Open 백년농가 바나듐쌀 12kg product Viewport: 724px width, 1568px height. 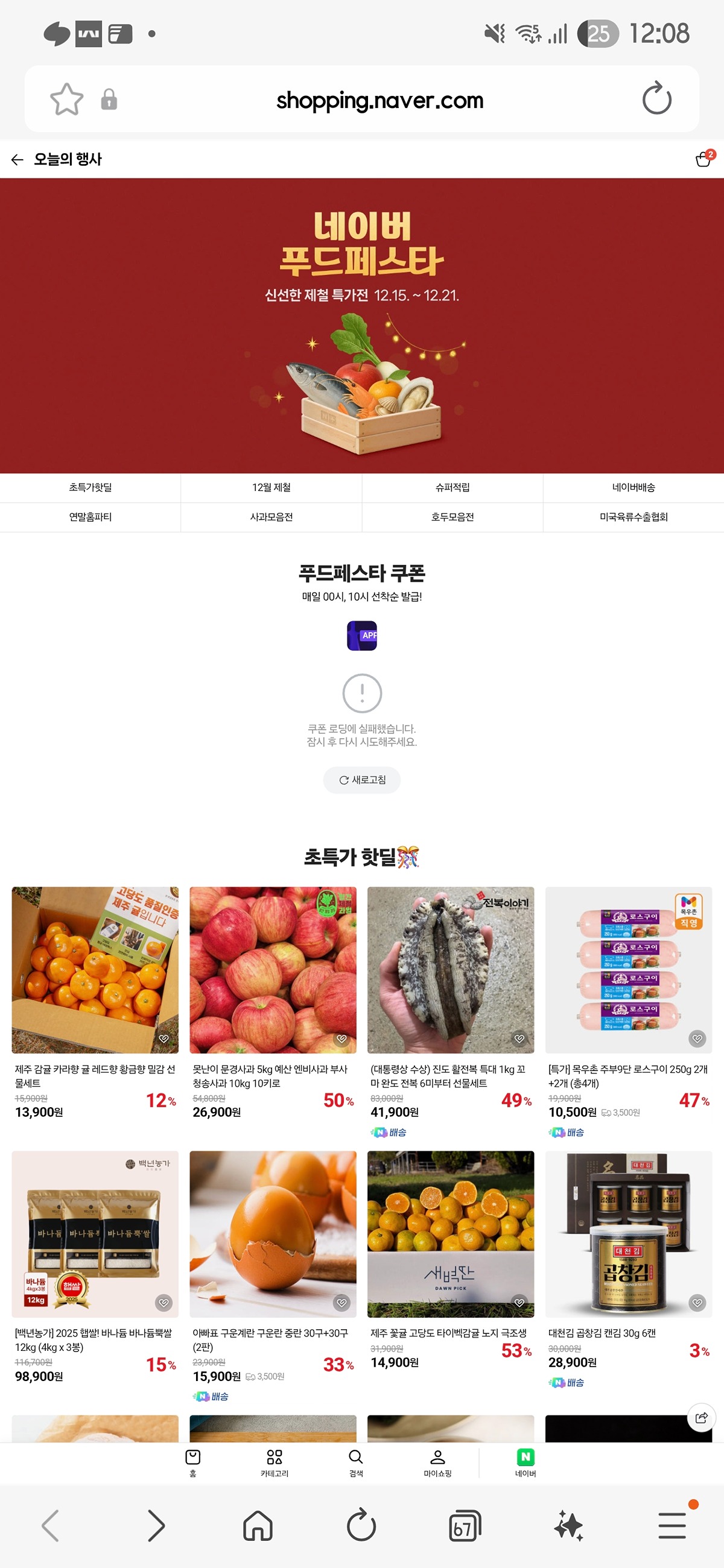point(95,1234)
